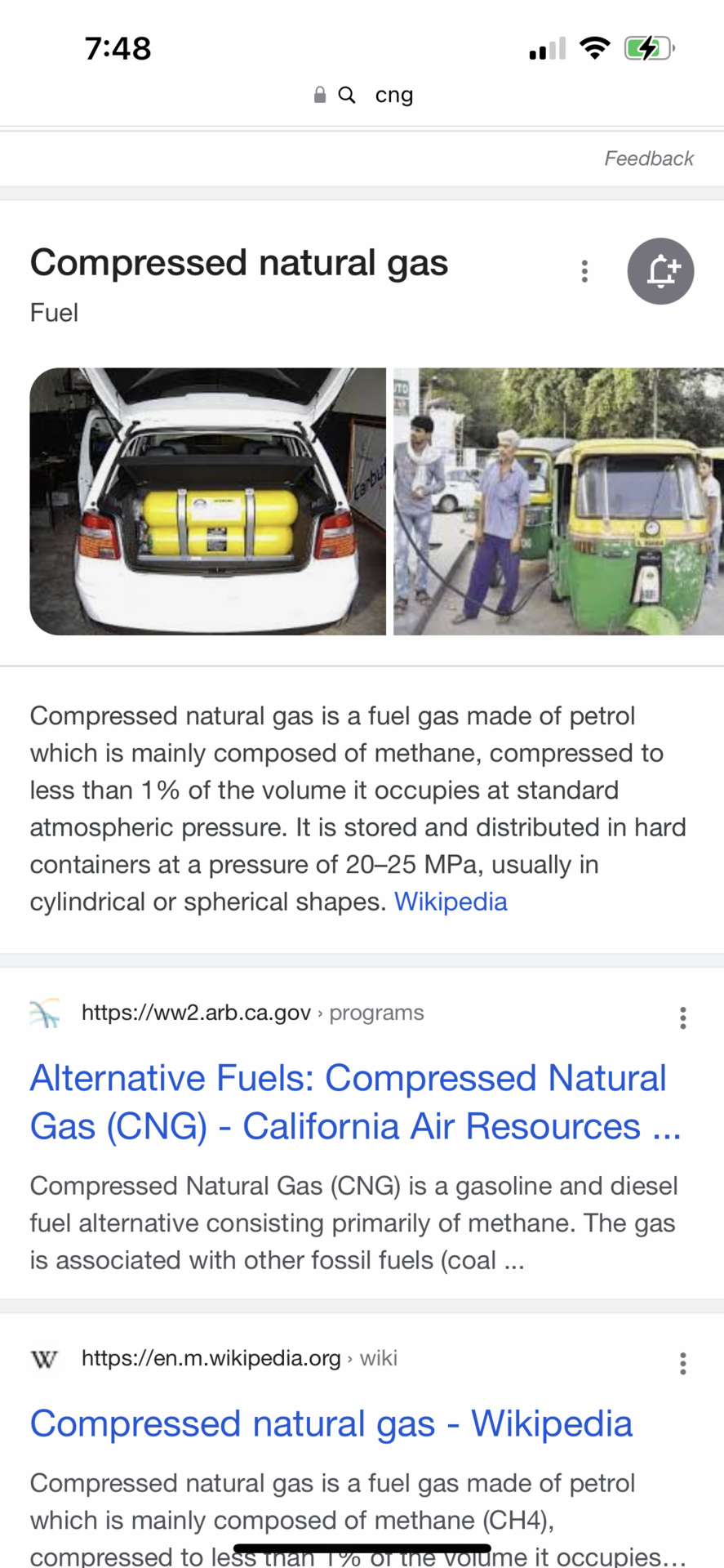Open options for en.m.wikipedia.org result

click(x=682, y=1363)
